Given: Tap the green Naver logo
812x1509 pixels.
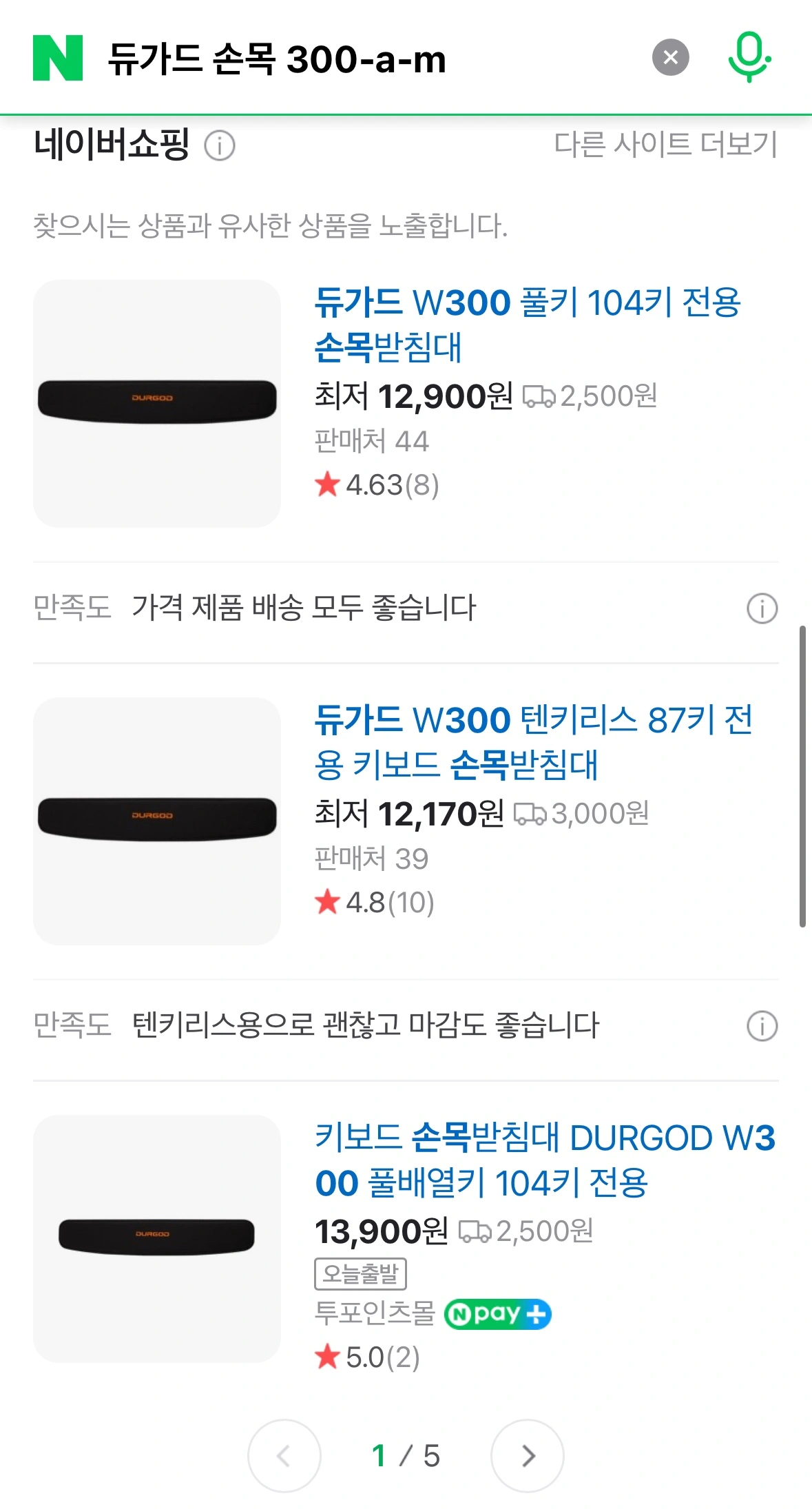Looking at the screenshot, I should 58,59.
